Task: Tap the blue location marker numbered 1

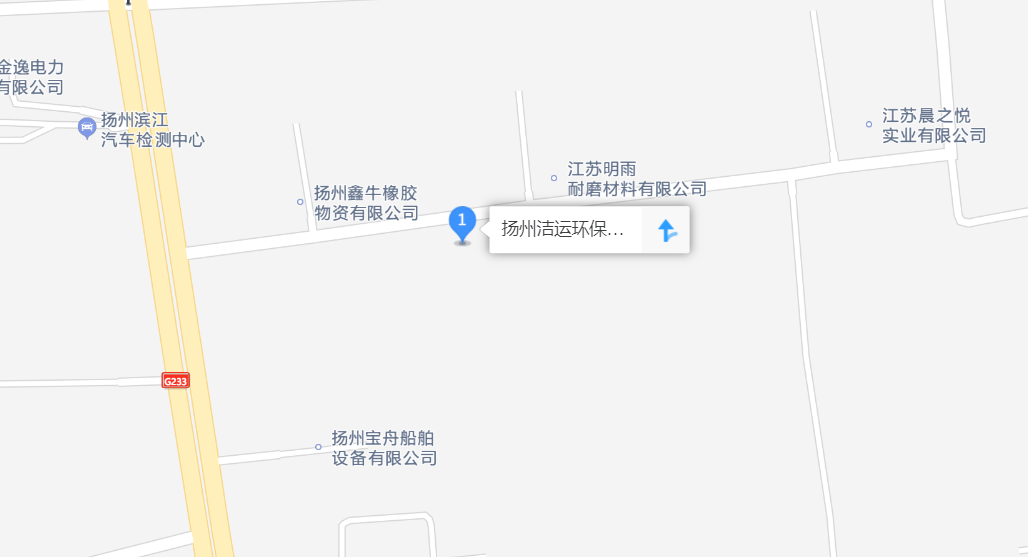Action: tap(461, 222)
